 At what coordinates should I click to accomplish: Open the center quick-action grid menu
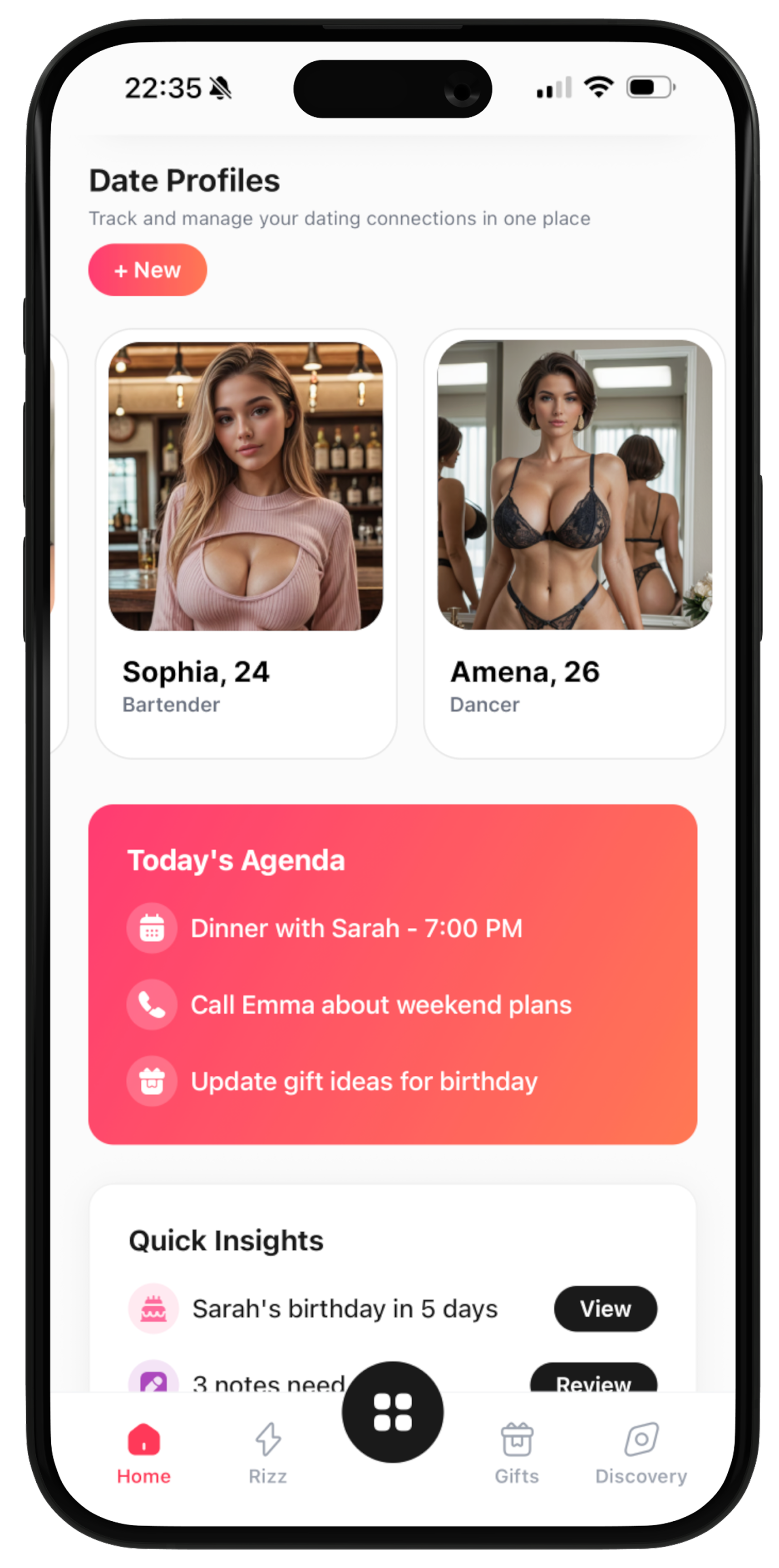click(394, 1412)
